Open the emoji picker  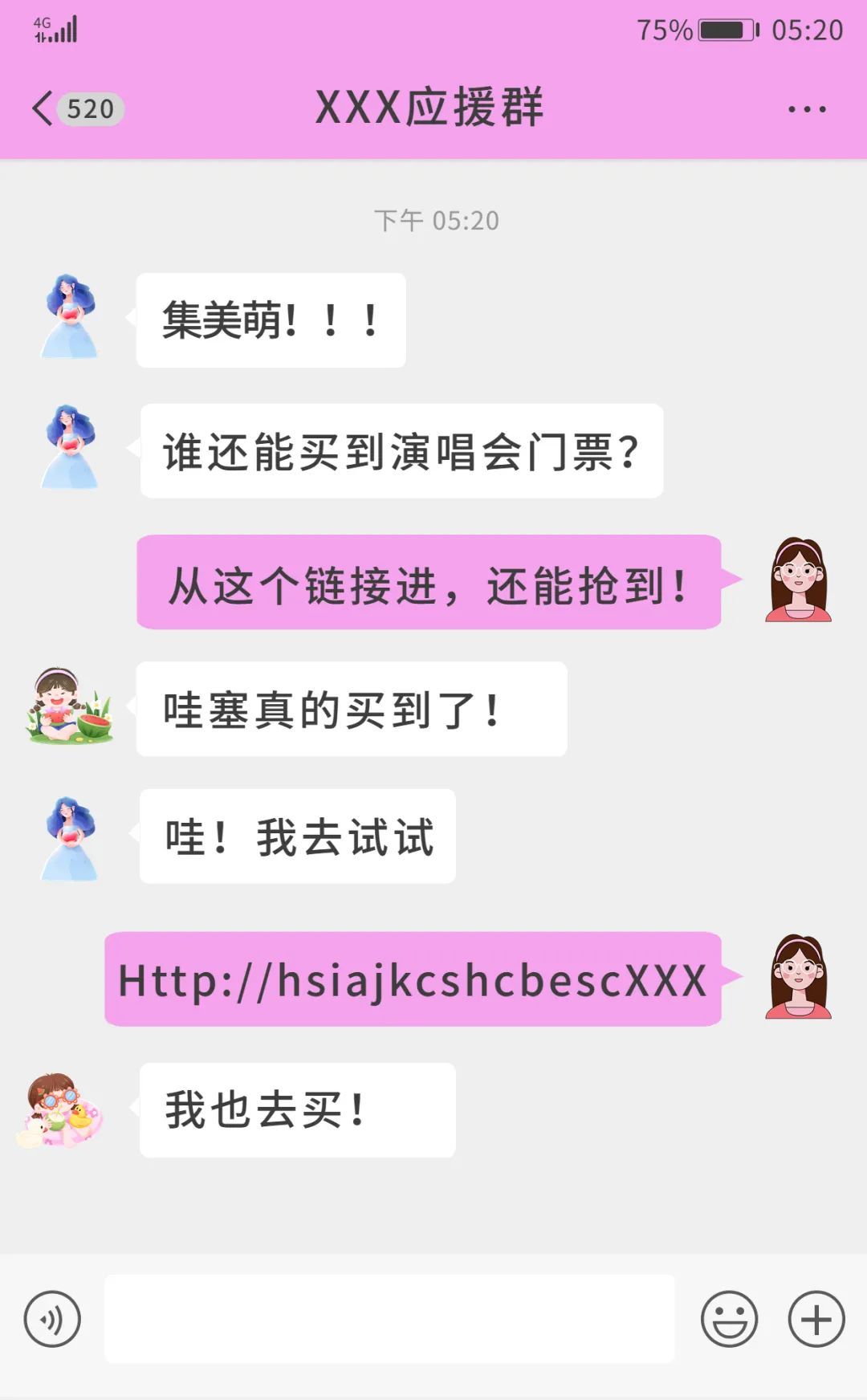tap(729, 1318)
